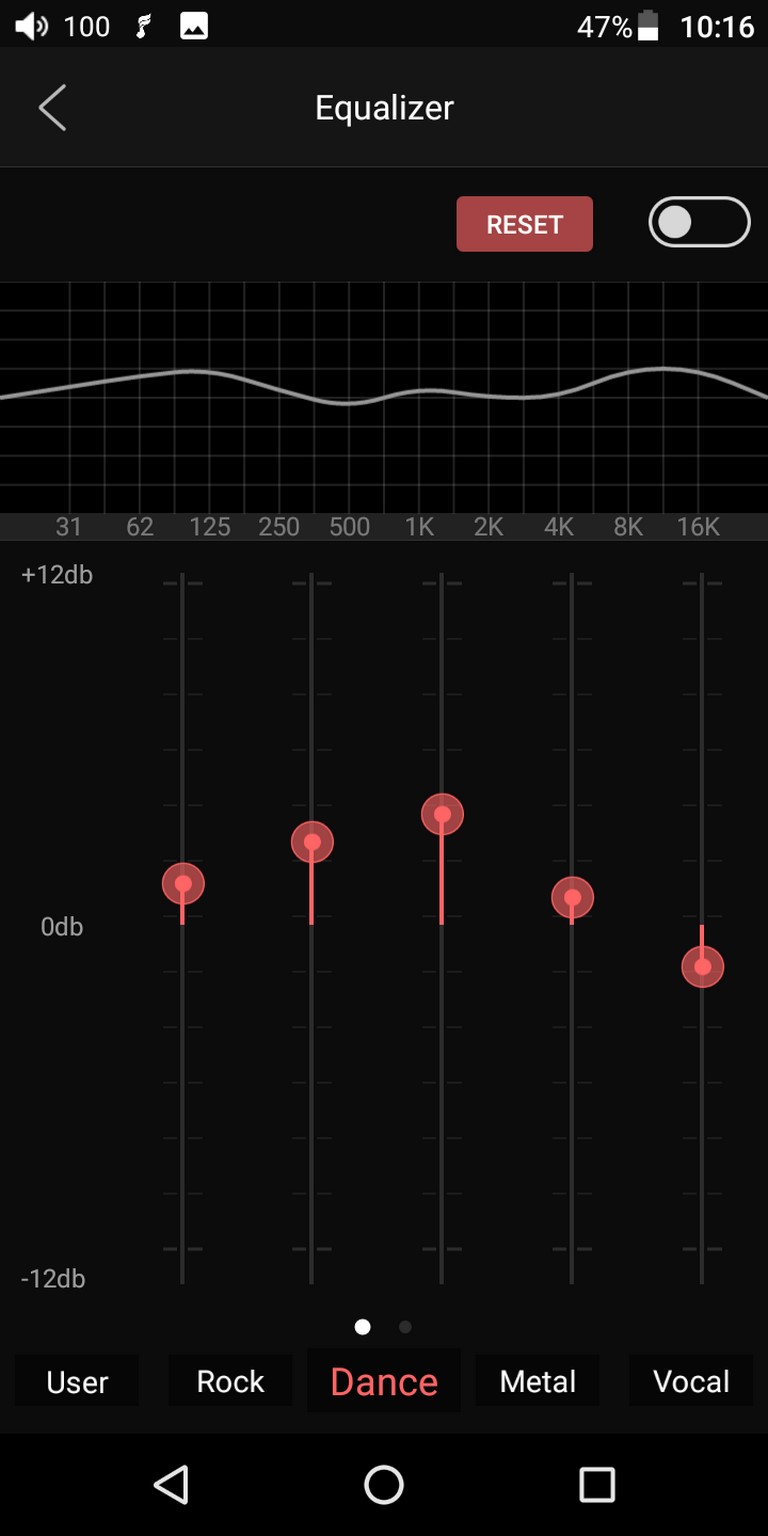The width and height of the screenshot is (768, 1536).
Task: Turn on the equalizer switch
Action: click(699, 222)
